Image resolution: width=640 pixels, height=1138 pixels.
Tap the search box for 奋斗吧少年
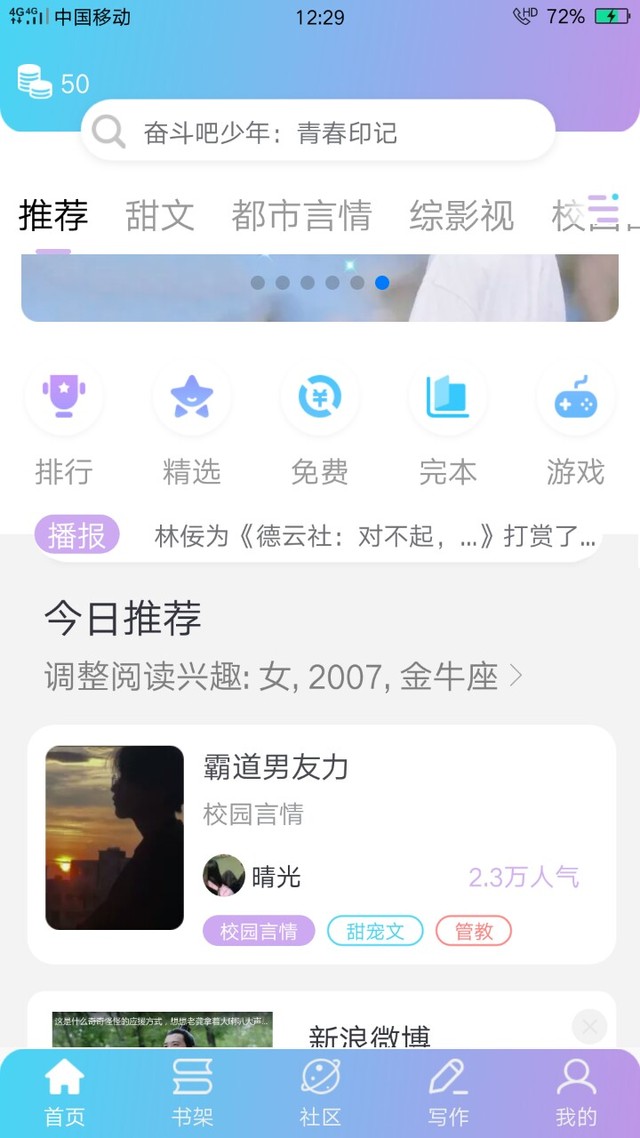click(318, 133)
